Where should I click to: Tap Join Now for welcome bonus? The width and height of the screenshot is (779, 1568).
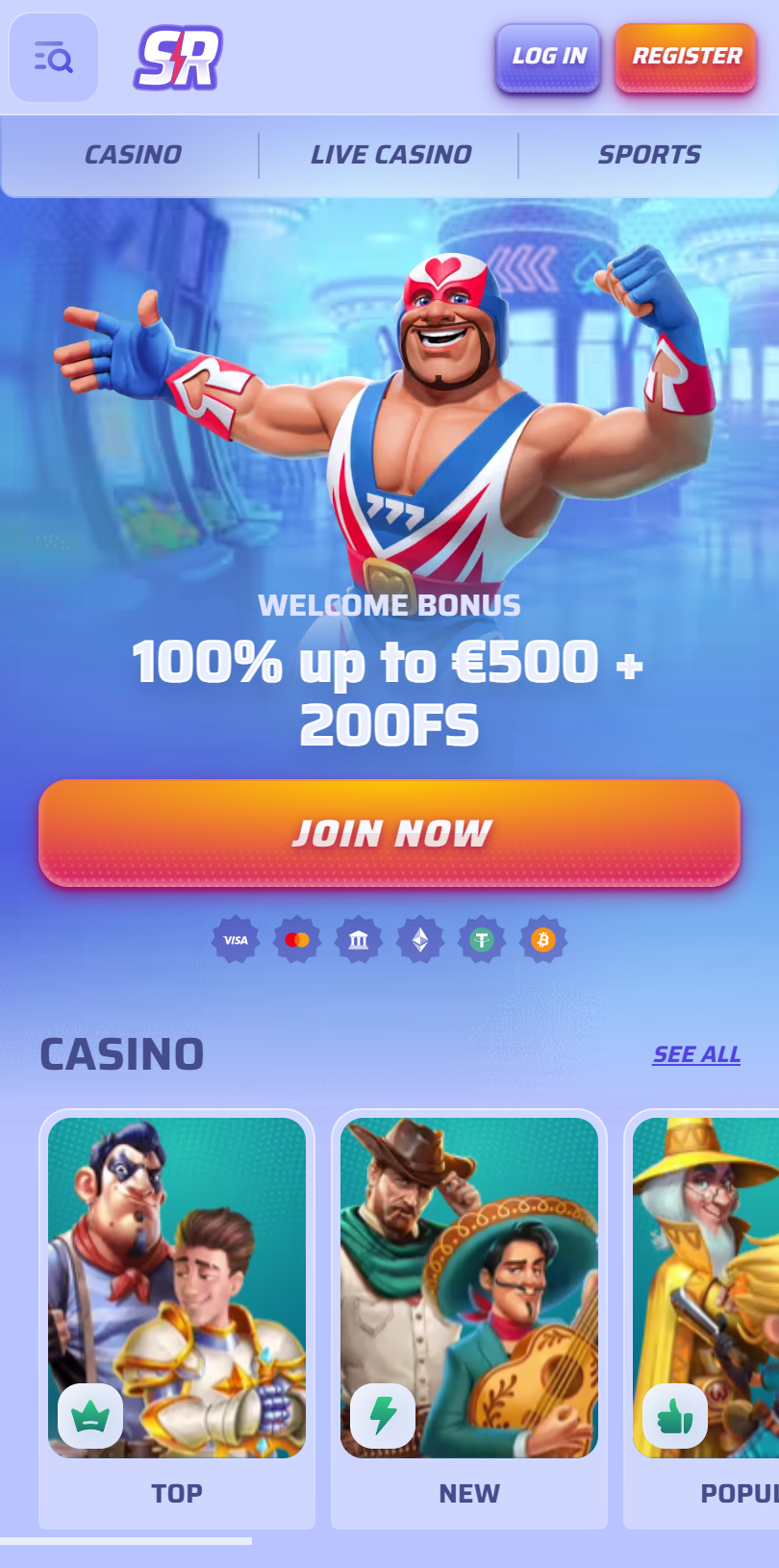tap(389, 833)
